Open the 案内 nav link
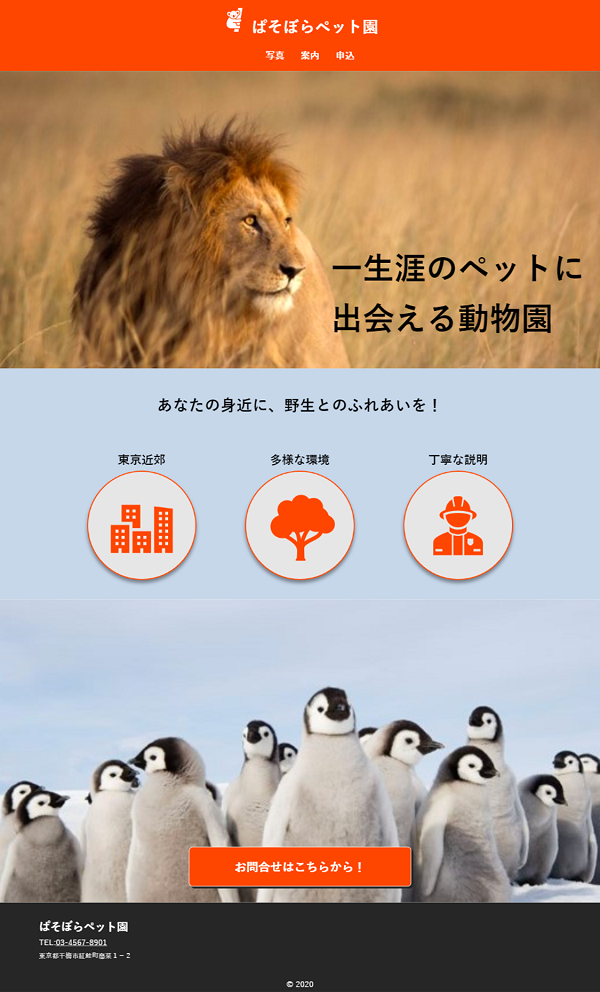Image resolution: width=600 pixels, height=992 pixels. click(x=310, y=56)
